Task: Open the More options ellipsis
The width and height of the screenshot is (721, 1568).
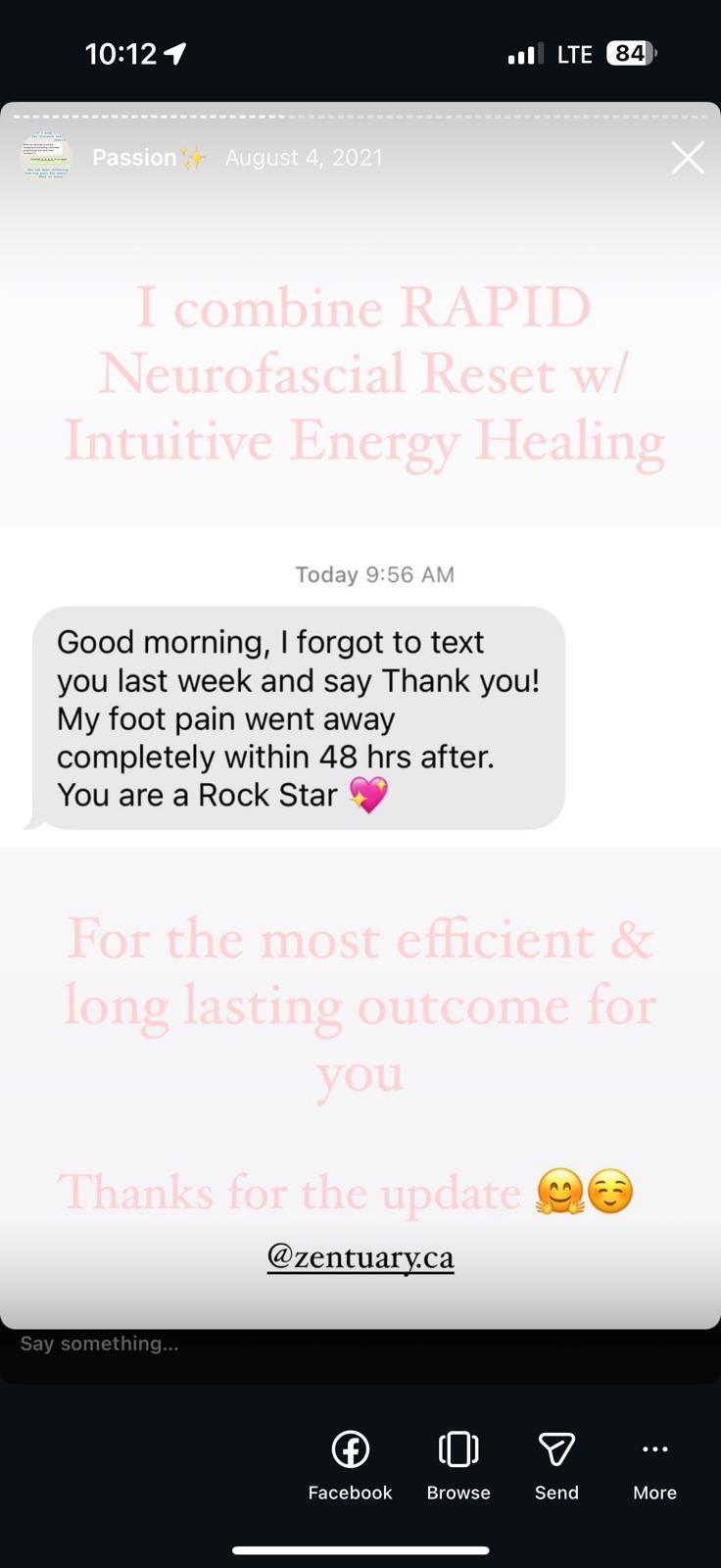Action: (653, 1460)
